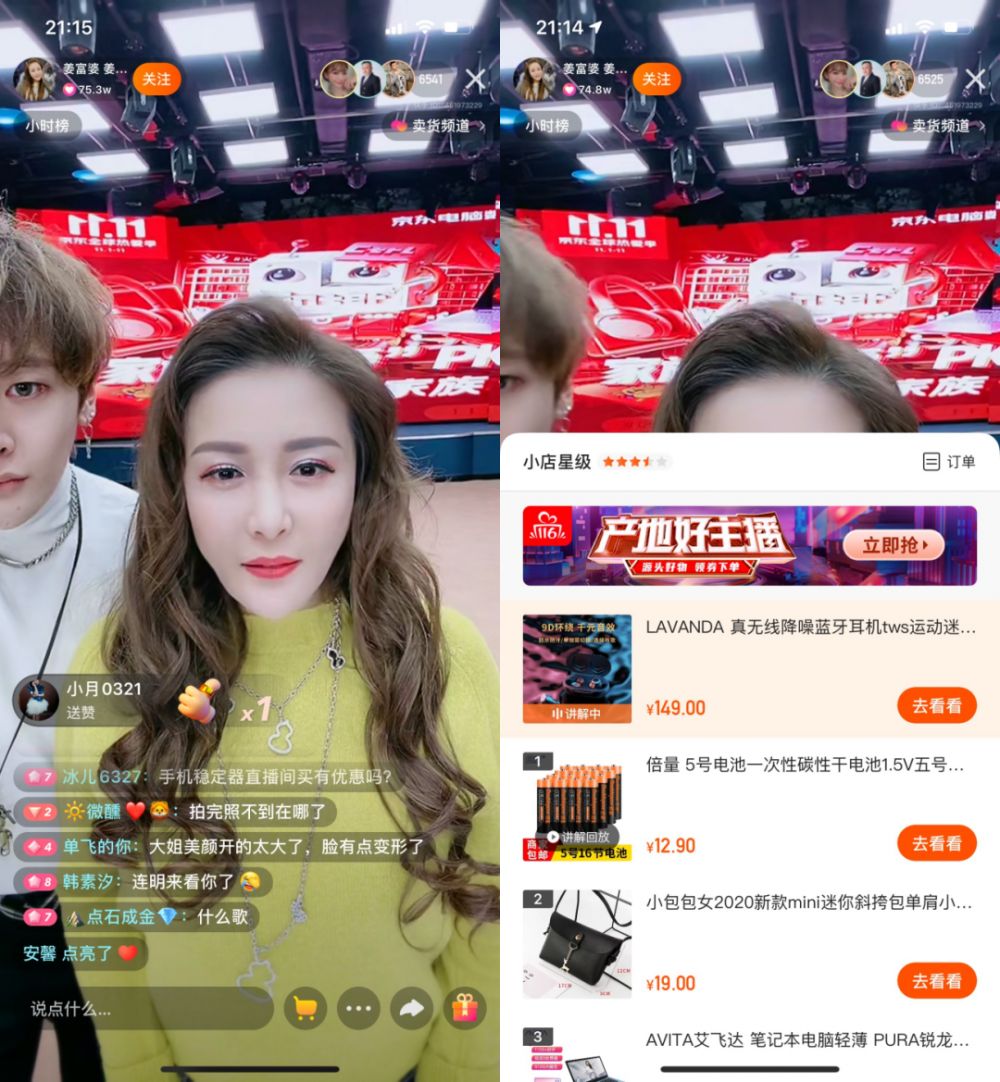Image resolution: width=1000 pixels, height=1082 pixels.
Task: Open the shopping cart icon
Action: [305, 1008]
